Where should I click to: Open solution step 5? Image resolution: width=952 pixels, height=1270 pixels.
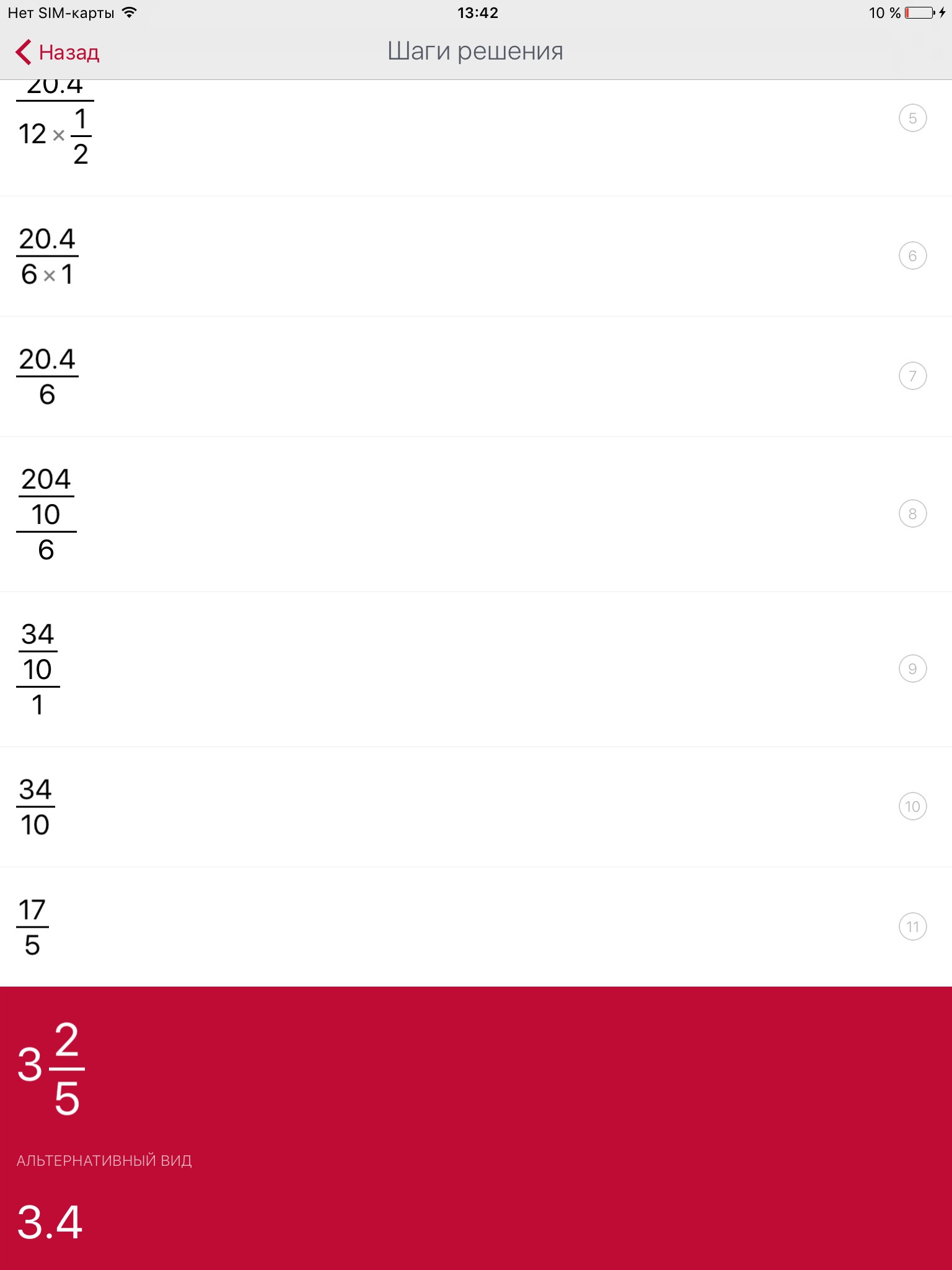coord(912,118)
